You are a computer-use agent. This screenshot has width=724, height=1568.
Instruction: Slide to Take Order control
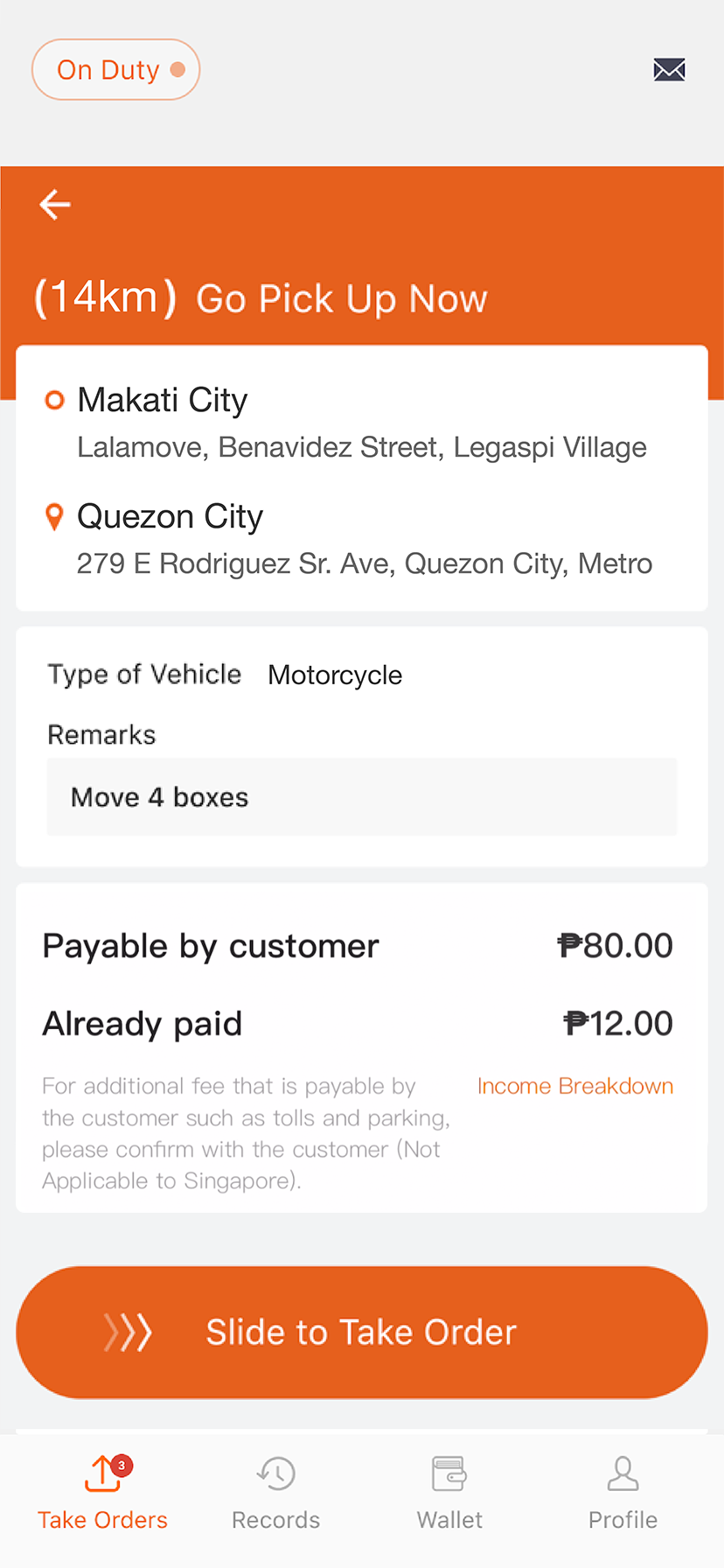tap(361, 1332)
